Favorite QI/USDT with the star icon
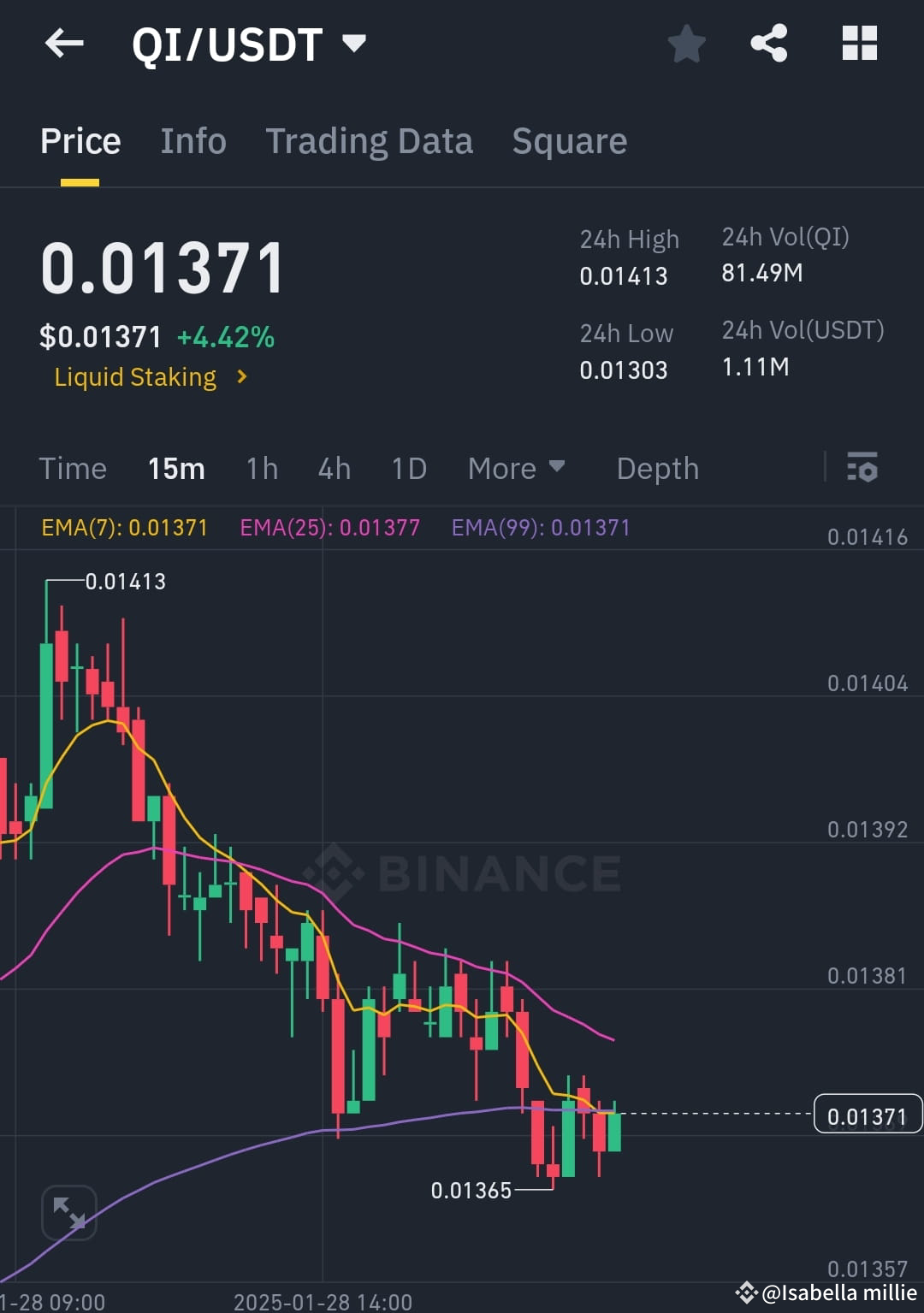This screenshot has width=924, height=1313. [x=686, y=44]
